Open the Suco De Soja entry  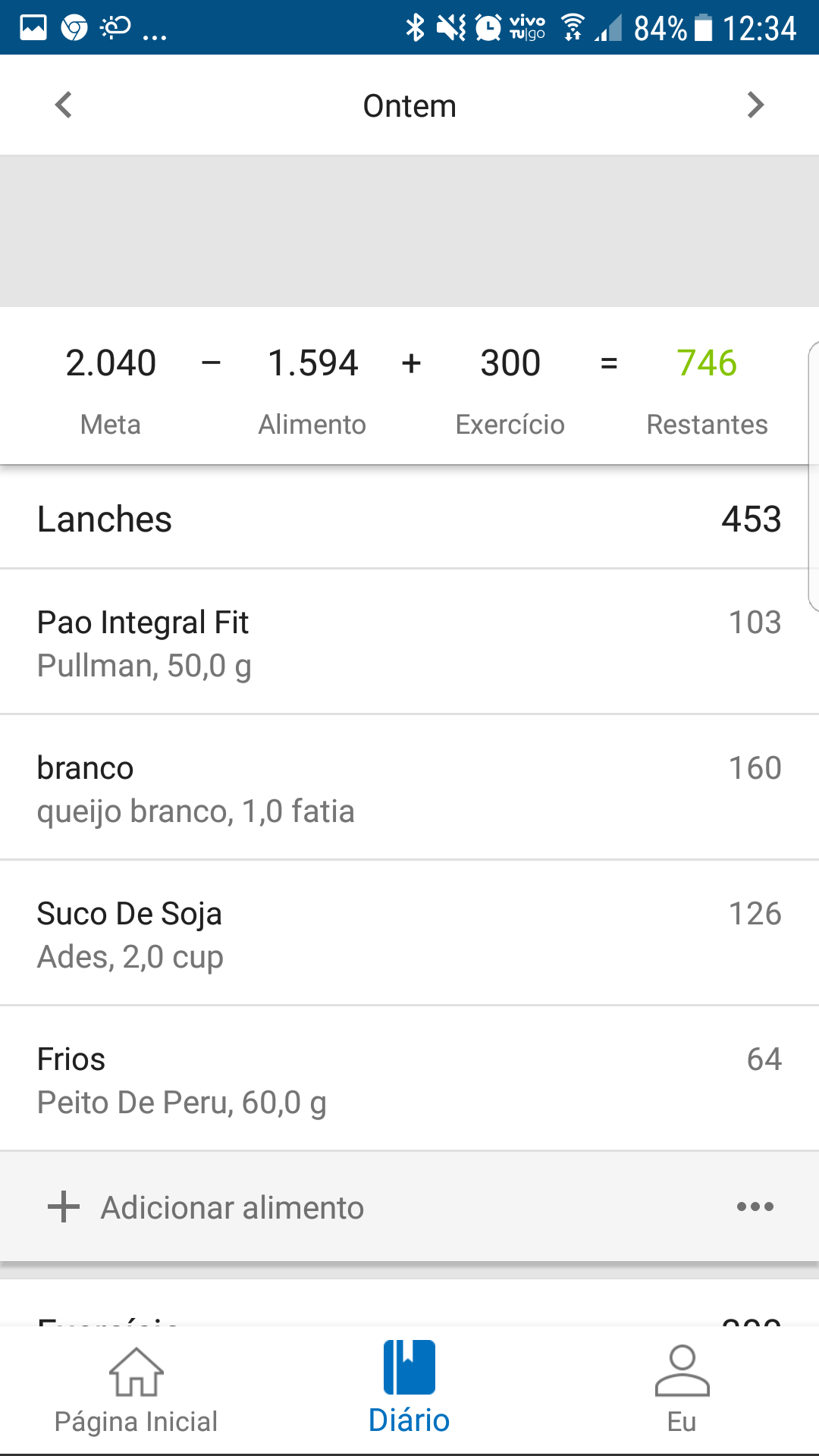click(409, 933)
